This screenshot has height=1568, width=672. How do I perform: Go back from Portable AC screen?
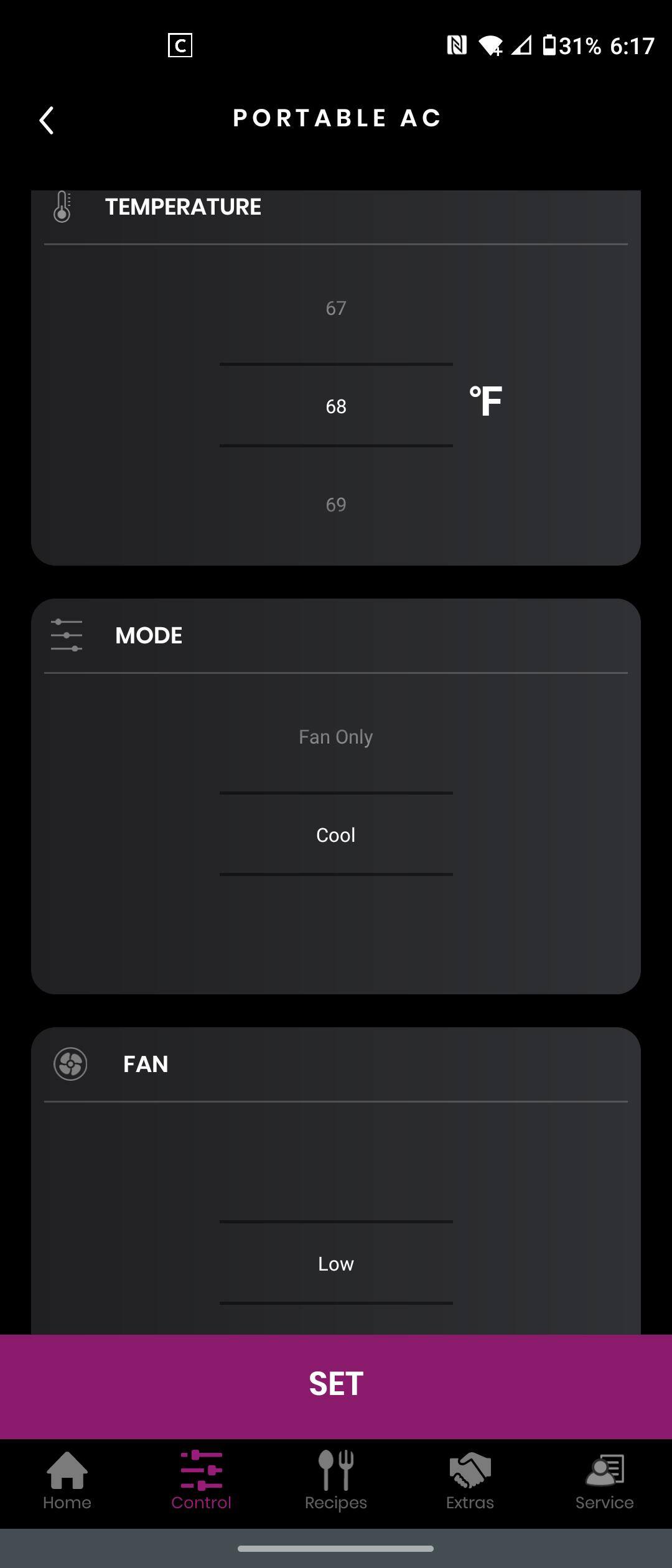[x=47, y=120]
